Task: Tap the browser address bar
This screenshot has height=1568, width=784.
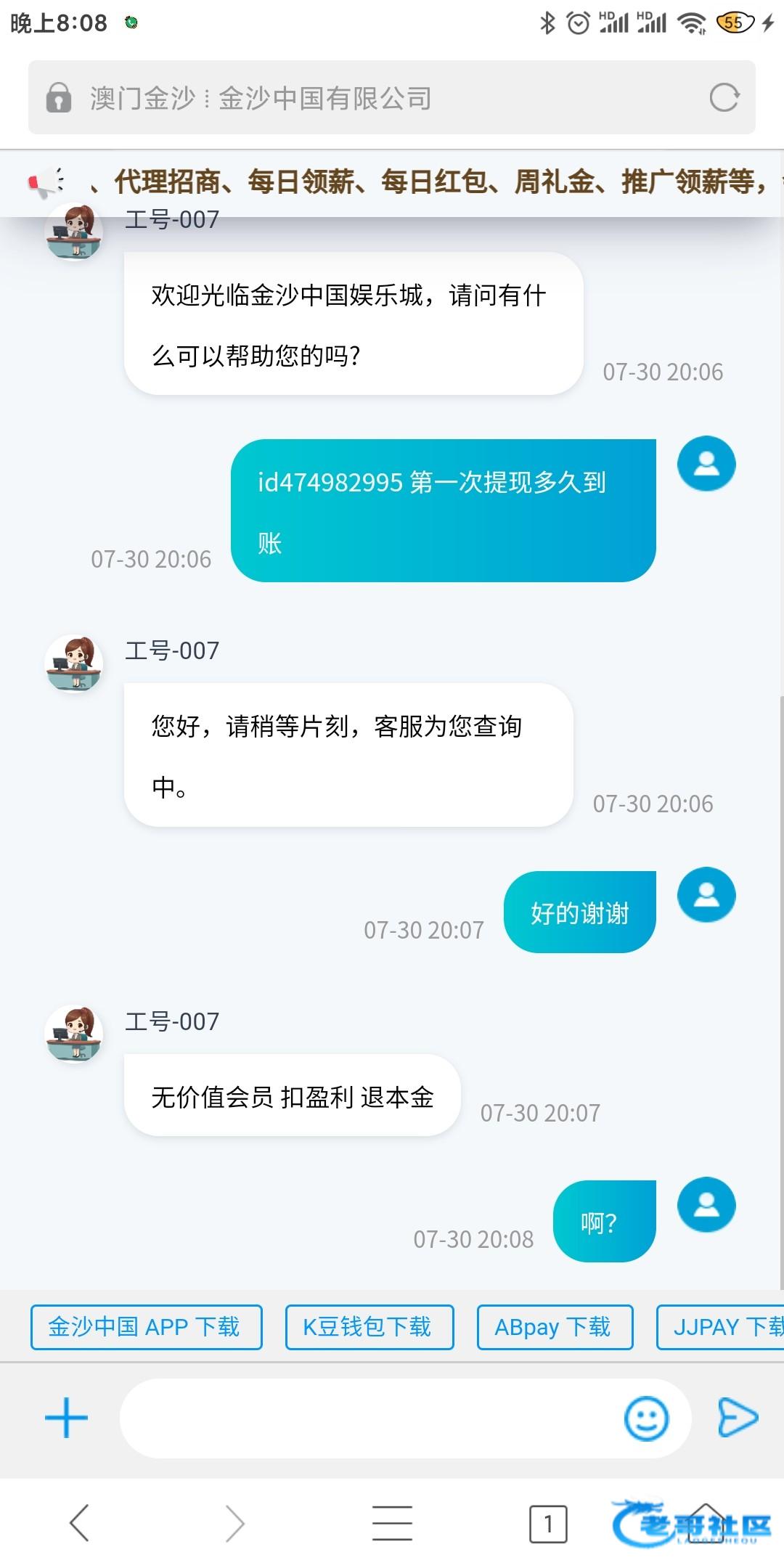Action: click(x=363, y=97)
